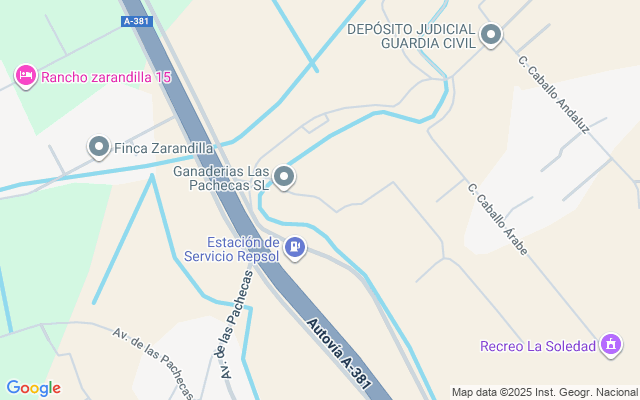Select Depósito Judicial Guardia Civil pin
This screenshot has width=640, height=400.
coord(491,37)
